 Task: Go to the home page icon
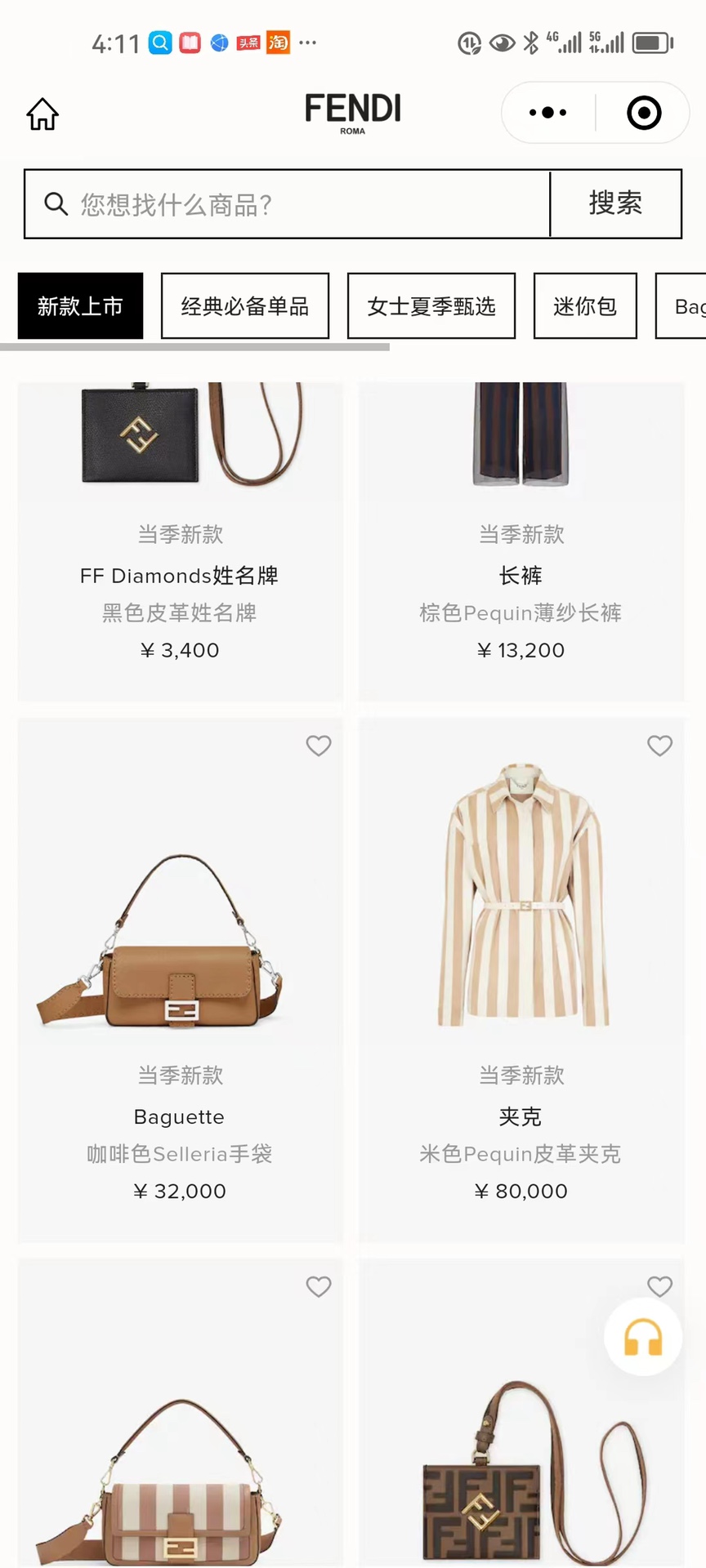(x=42, y=114)
